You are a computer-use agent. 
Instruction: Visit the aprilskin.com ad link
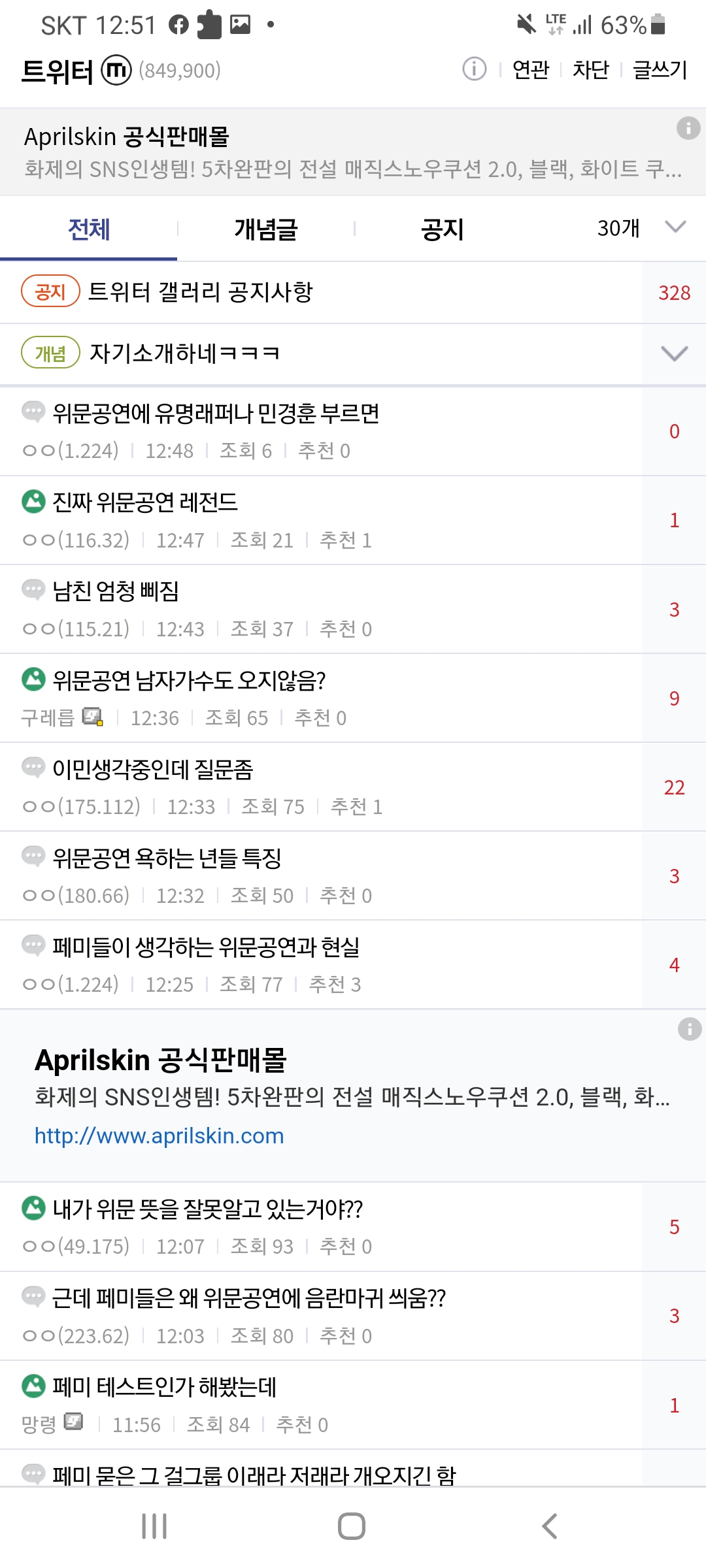(159, 1135)
